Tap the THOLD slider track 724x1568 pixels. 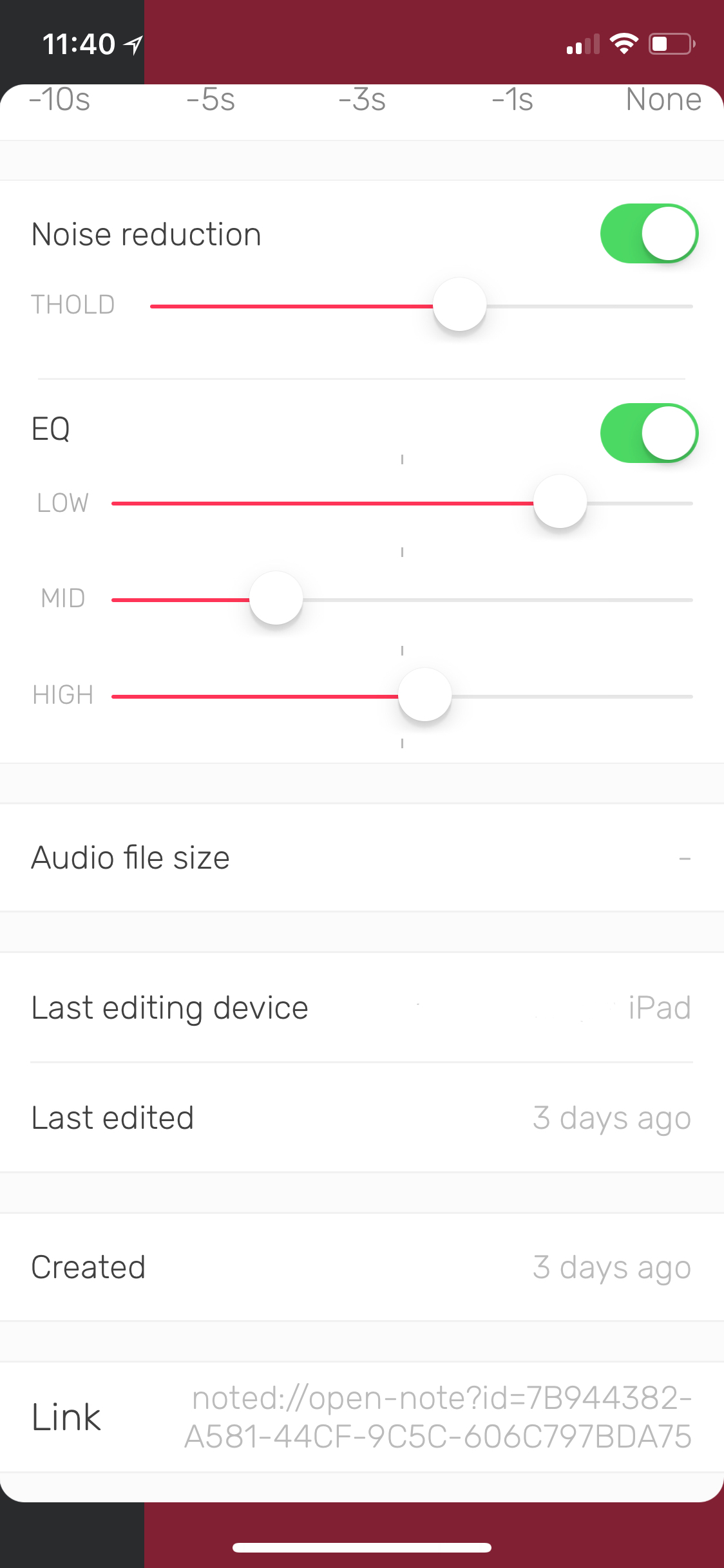click(421, 306)
